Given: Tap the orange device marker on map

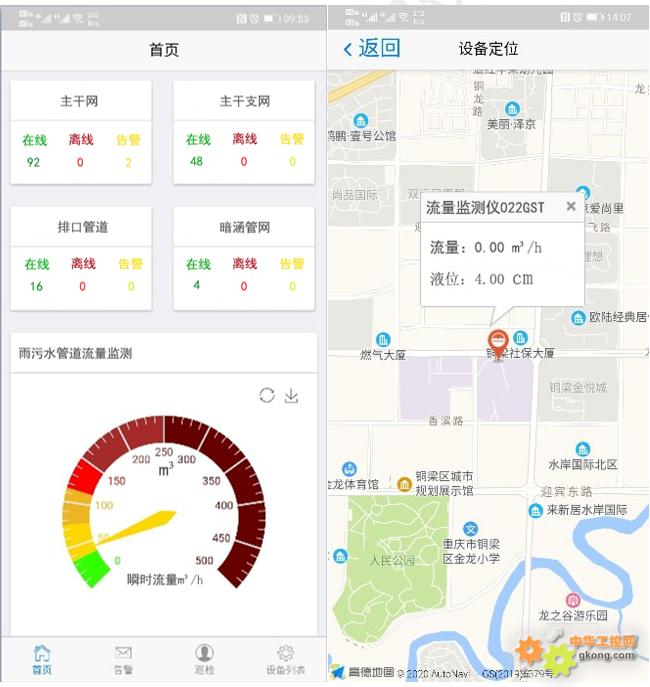Looking at the screenshot, I should coord(497,341).
